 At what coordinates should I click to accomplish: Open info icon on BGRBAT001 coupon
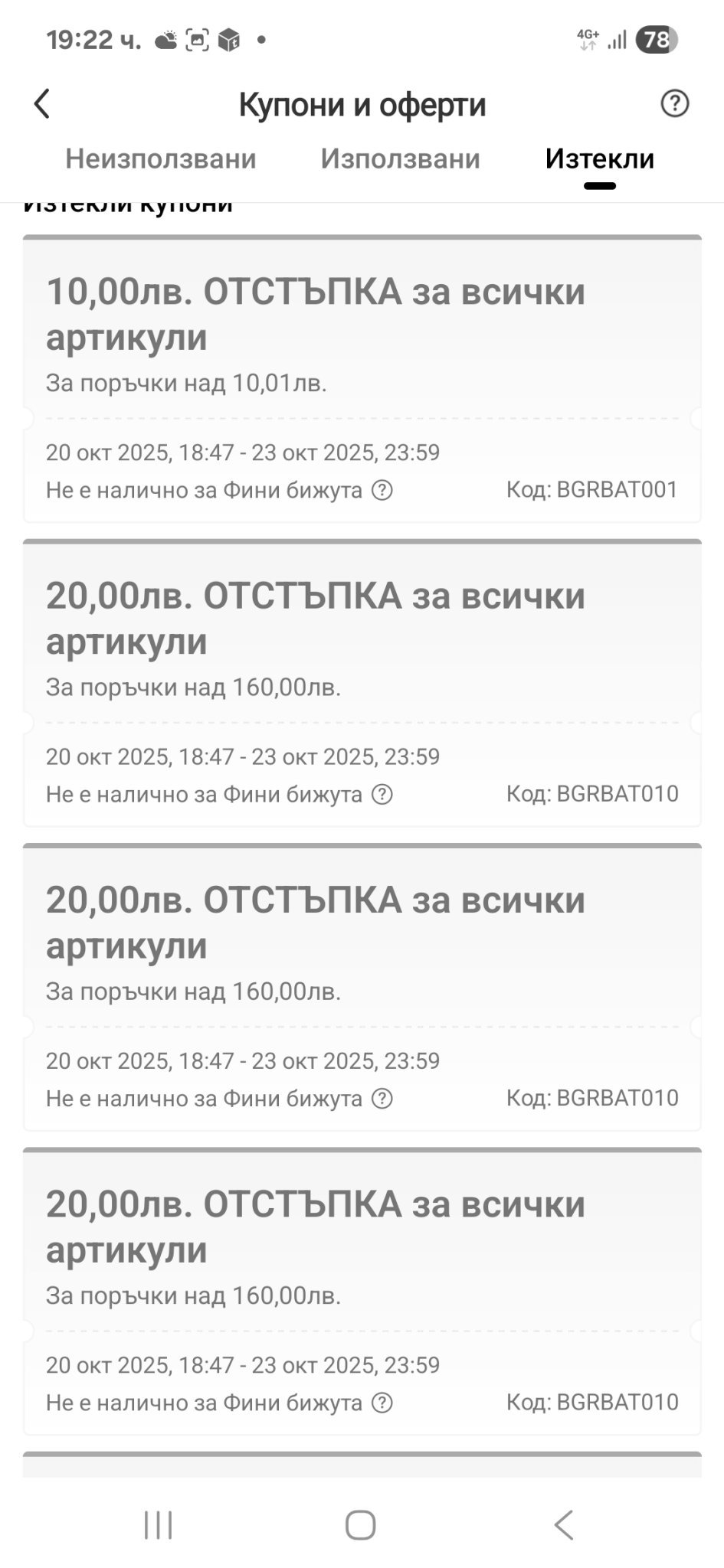[x=382, y=490]
